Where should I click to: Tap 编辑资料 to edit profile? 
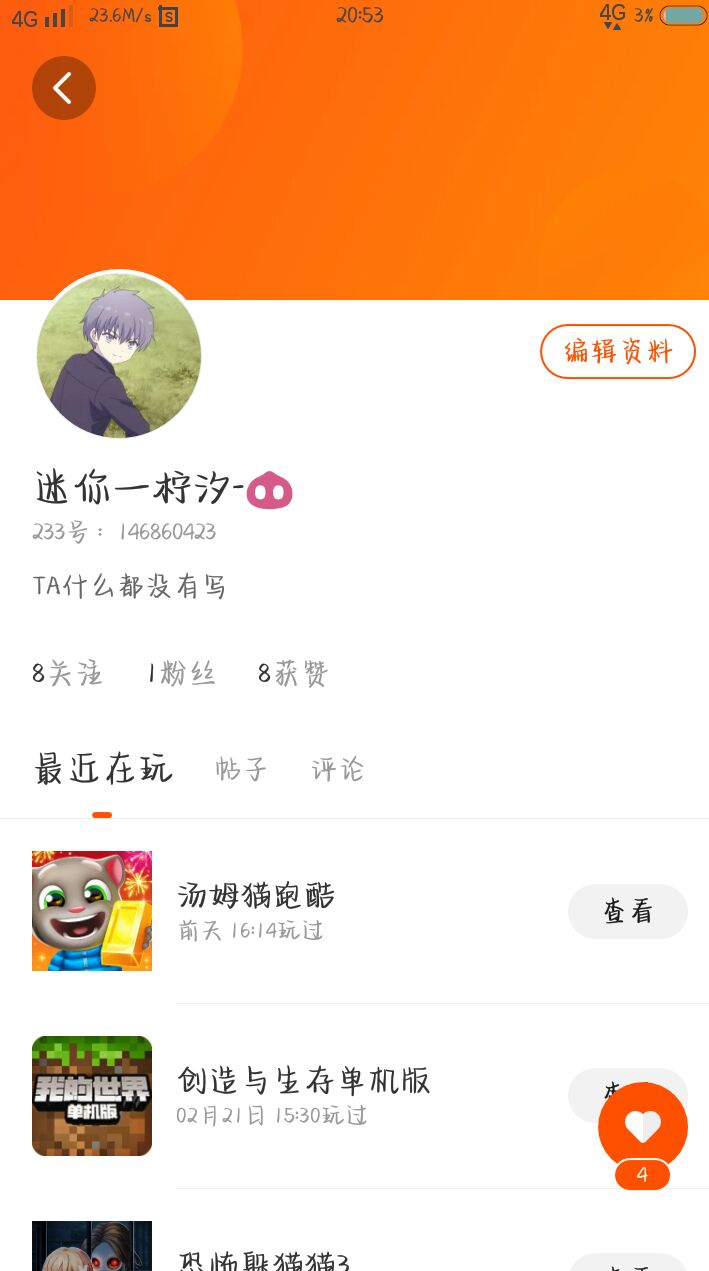(x=617, y=351)
